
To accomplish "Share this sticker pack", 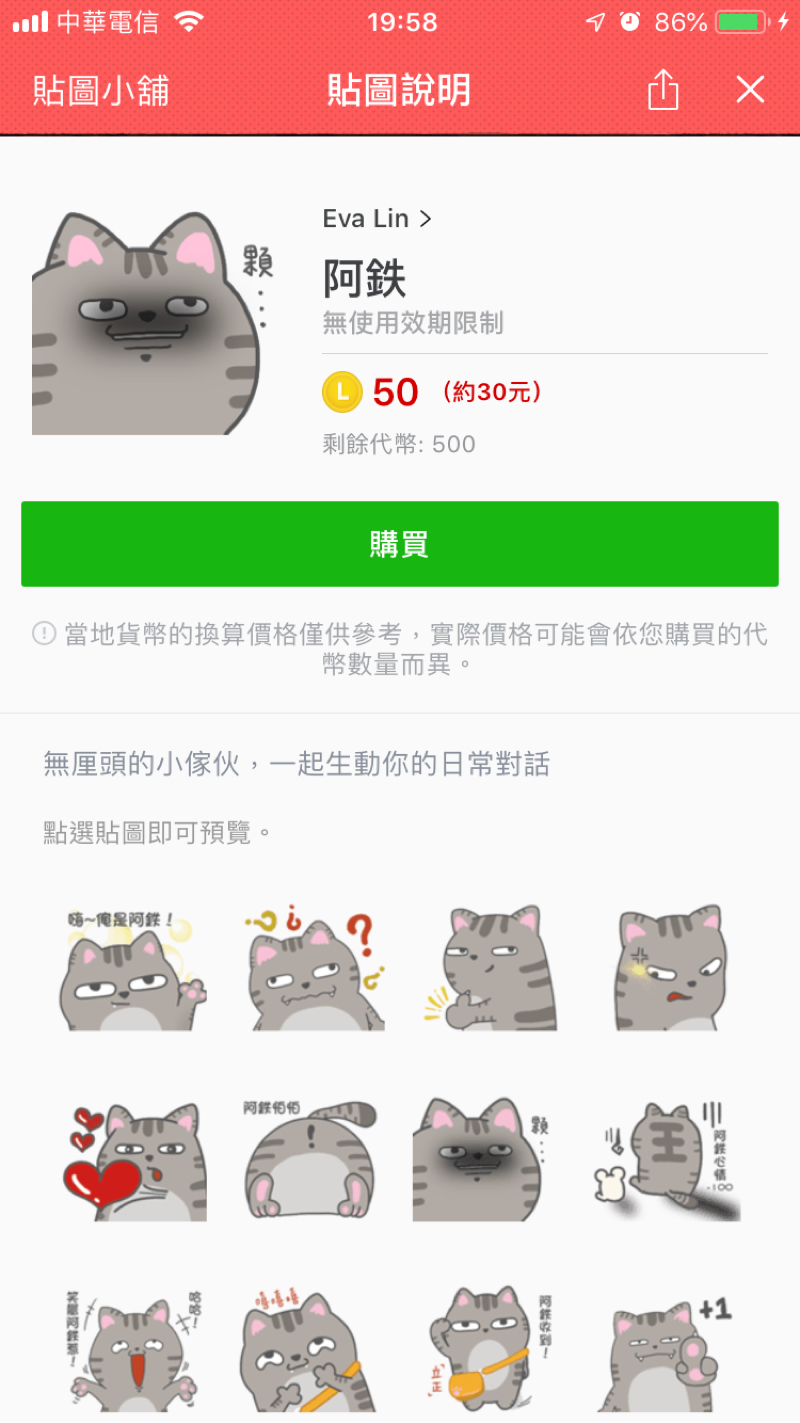I will 662,91.
